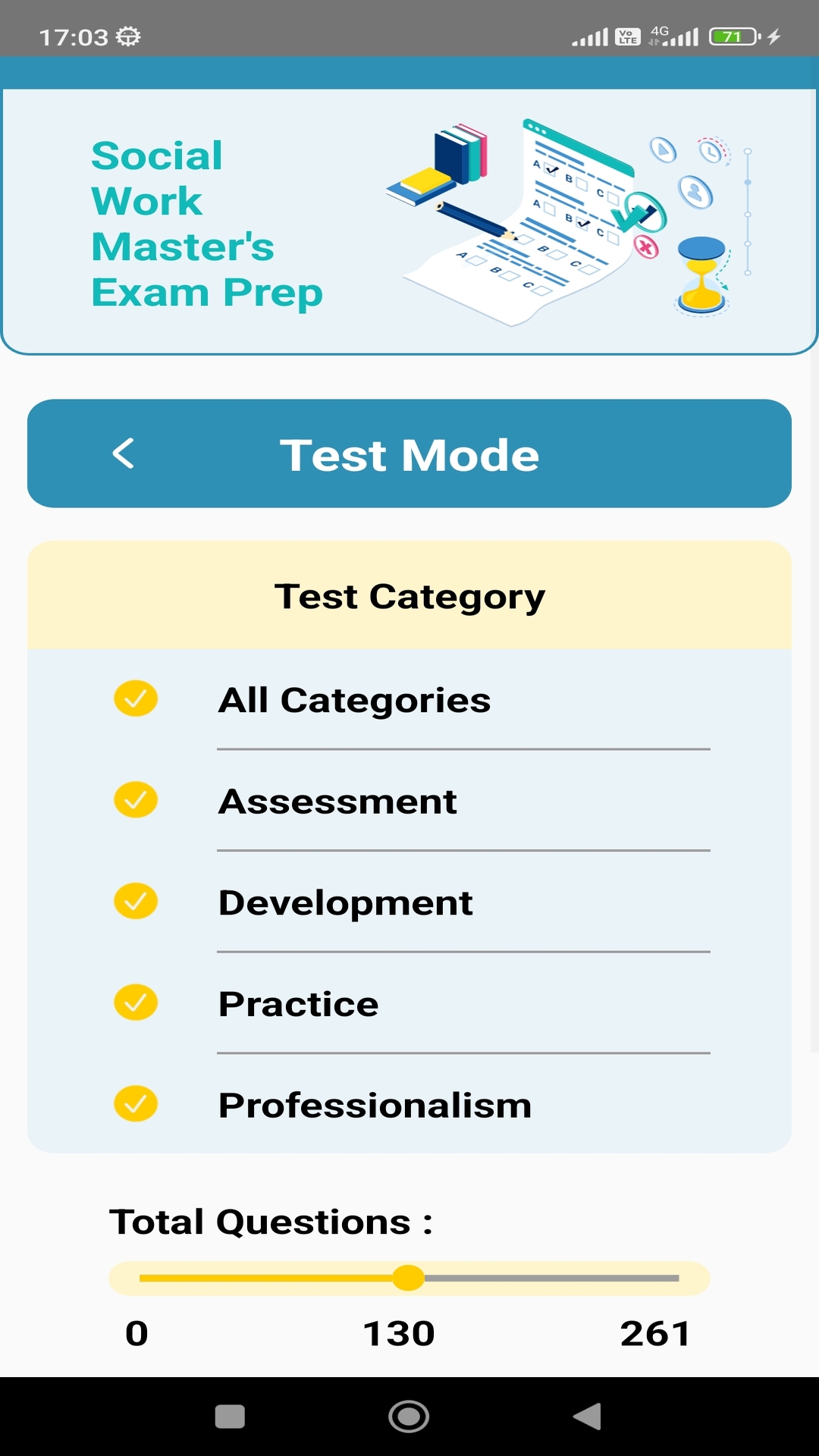The image size is (819, 1456).
Task: Click the battery indicator in status bar
Action: pyautogui.click(x=733, y=34)
